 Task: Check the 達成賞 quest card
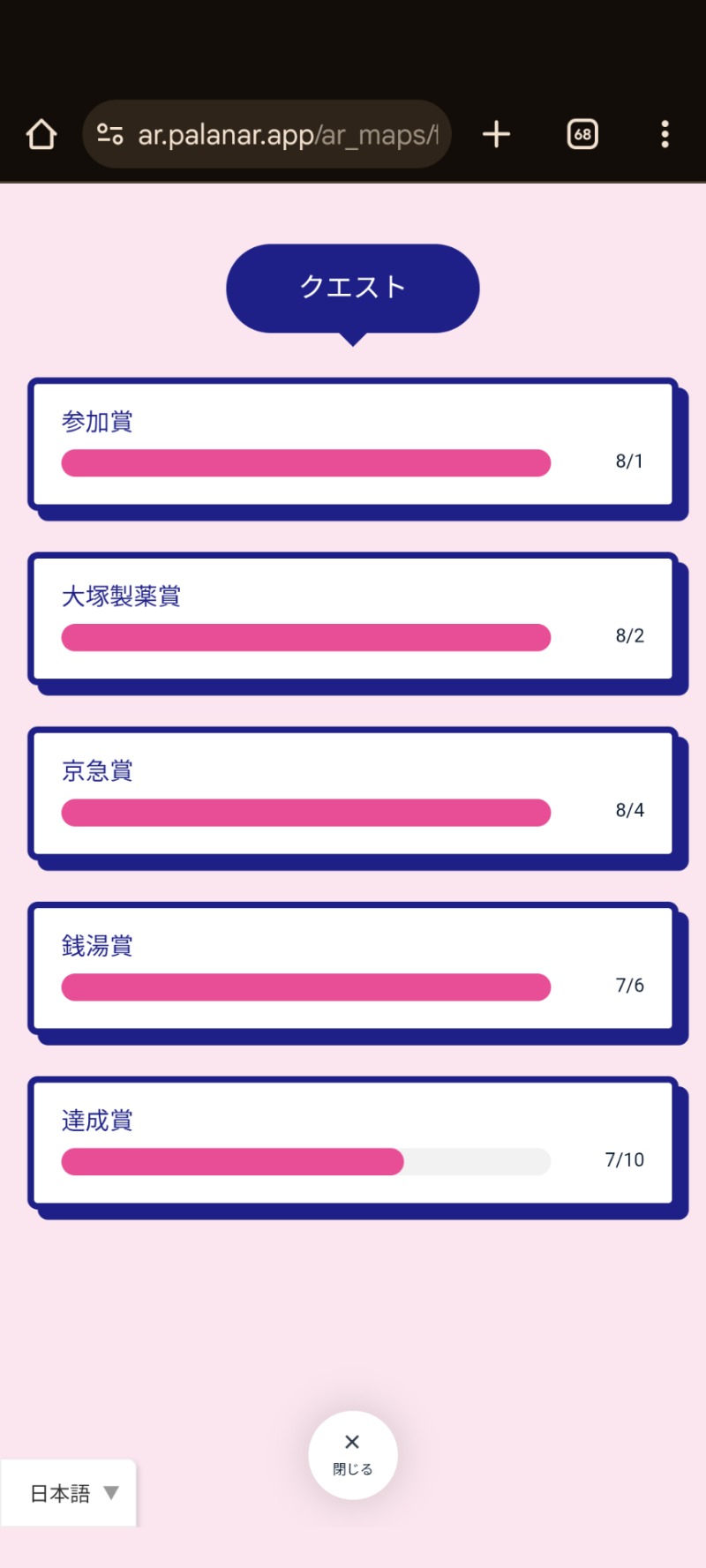(352, 1143)
